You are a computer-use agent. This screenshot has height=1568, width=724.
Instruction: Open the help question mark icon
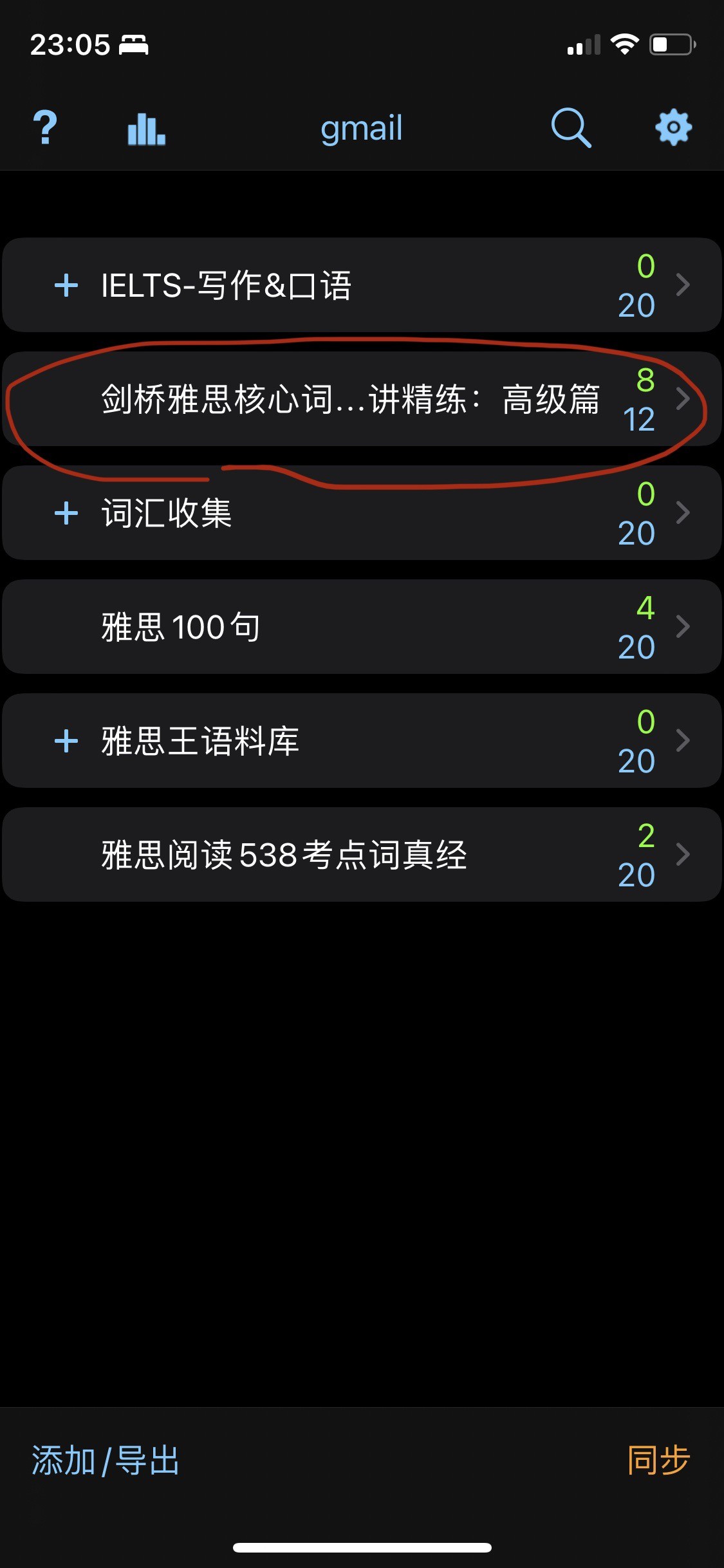[x=45, y=127]
